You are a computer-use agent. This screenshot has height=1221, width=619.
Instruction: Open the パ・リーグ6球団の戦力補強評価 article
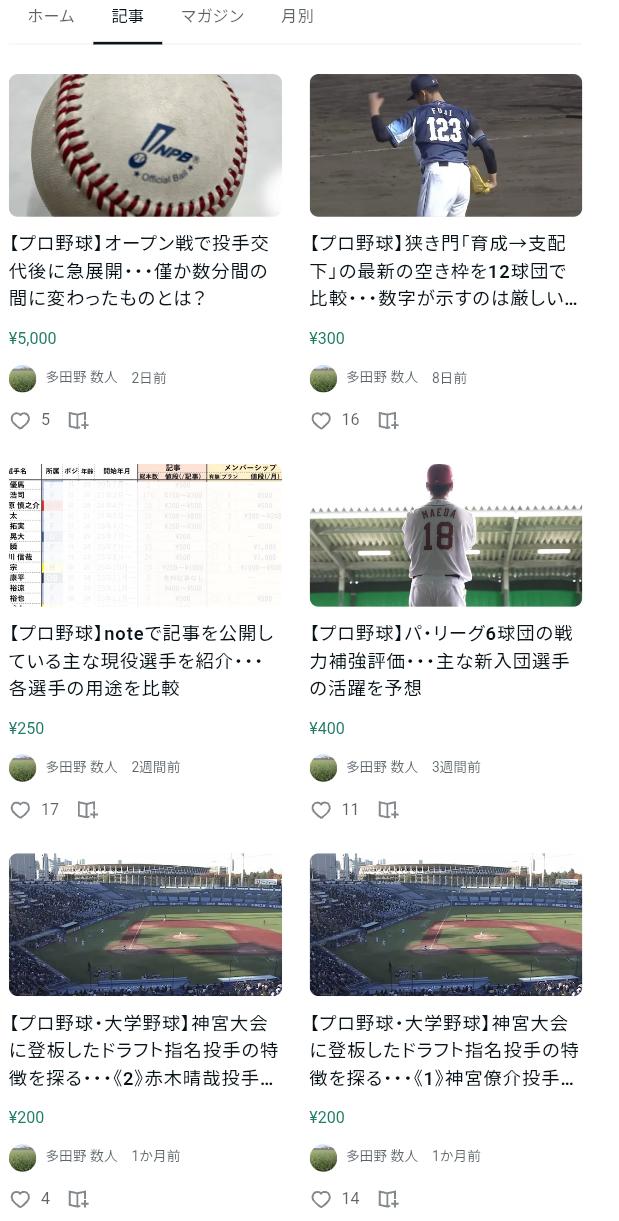point(441,660)
